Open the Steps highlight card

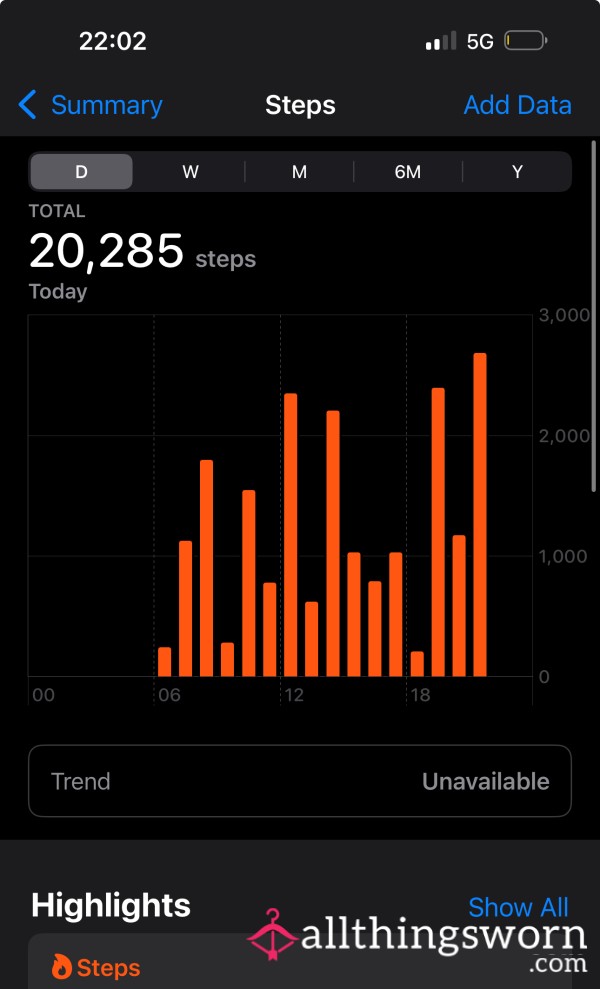coord(300,961)
